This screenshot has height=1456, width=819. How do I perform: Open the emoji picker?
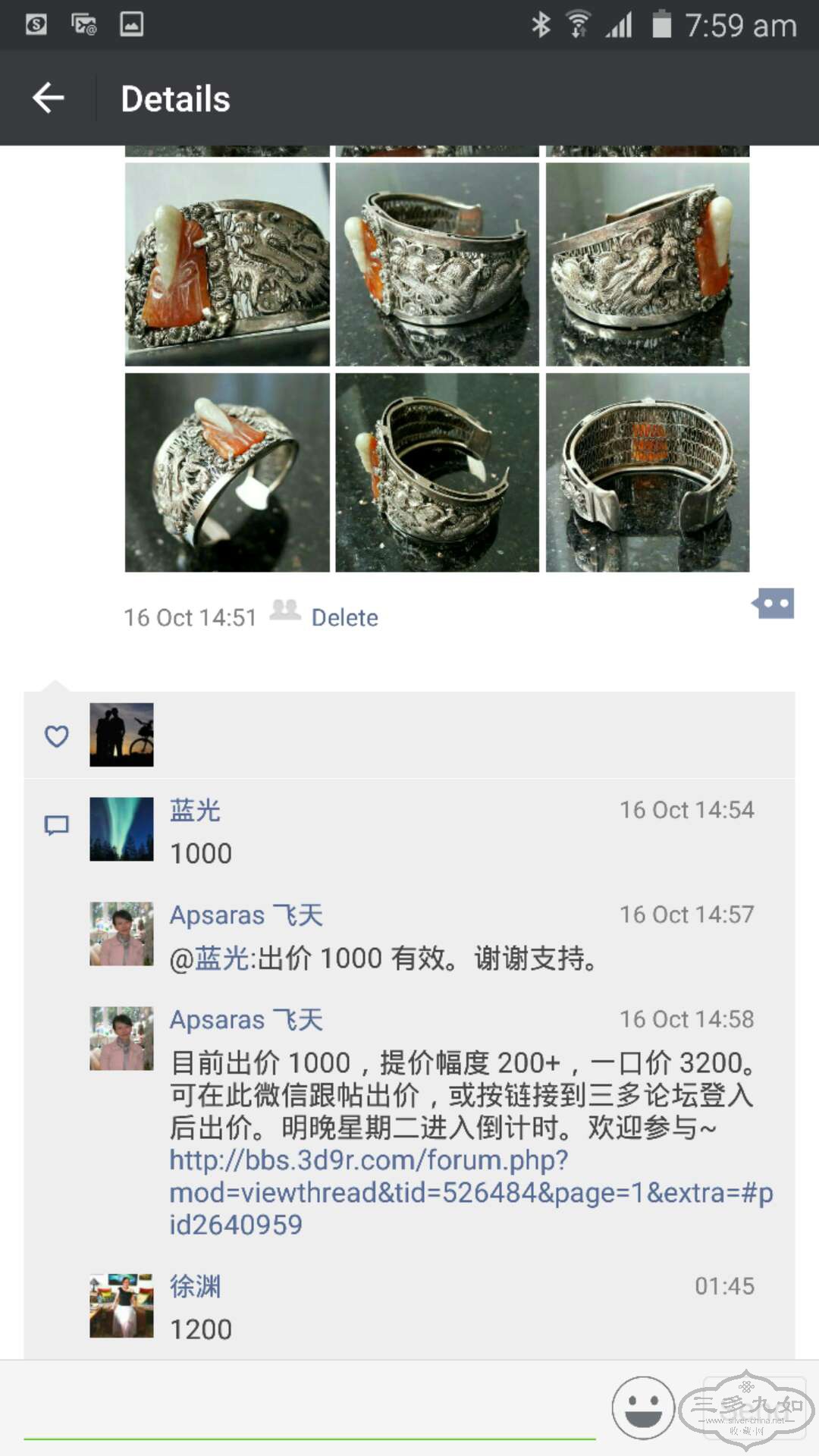click(643, 1407)
